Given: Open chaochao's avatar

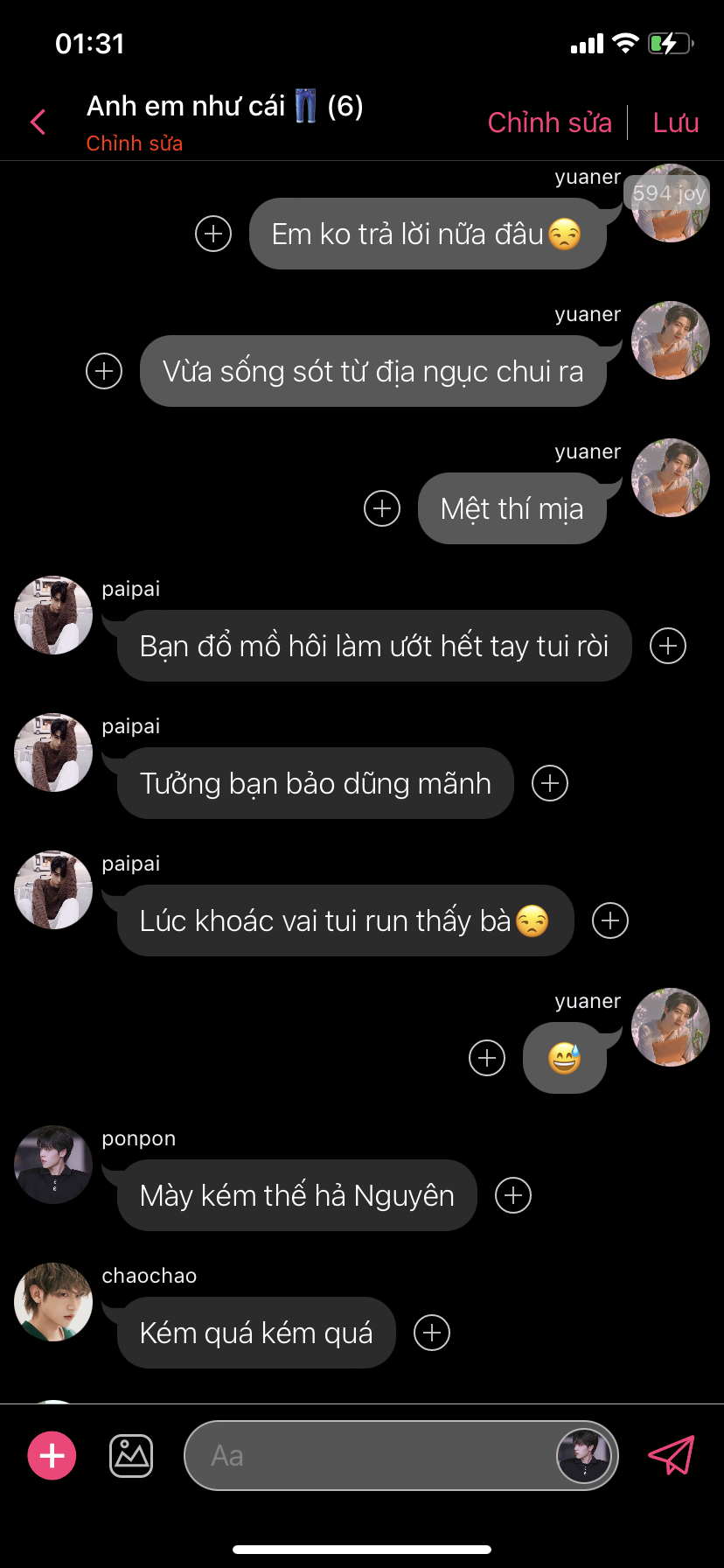Looking at the screenshot, I should [53, 1302].
